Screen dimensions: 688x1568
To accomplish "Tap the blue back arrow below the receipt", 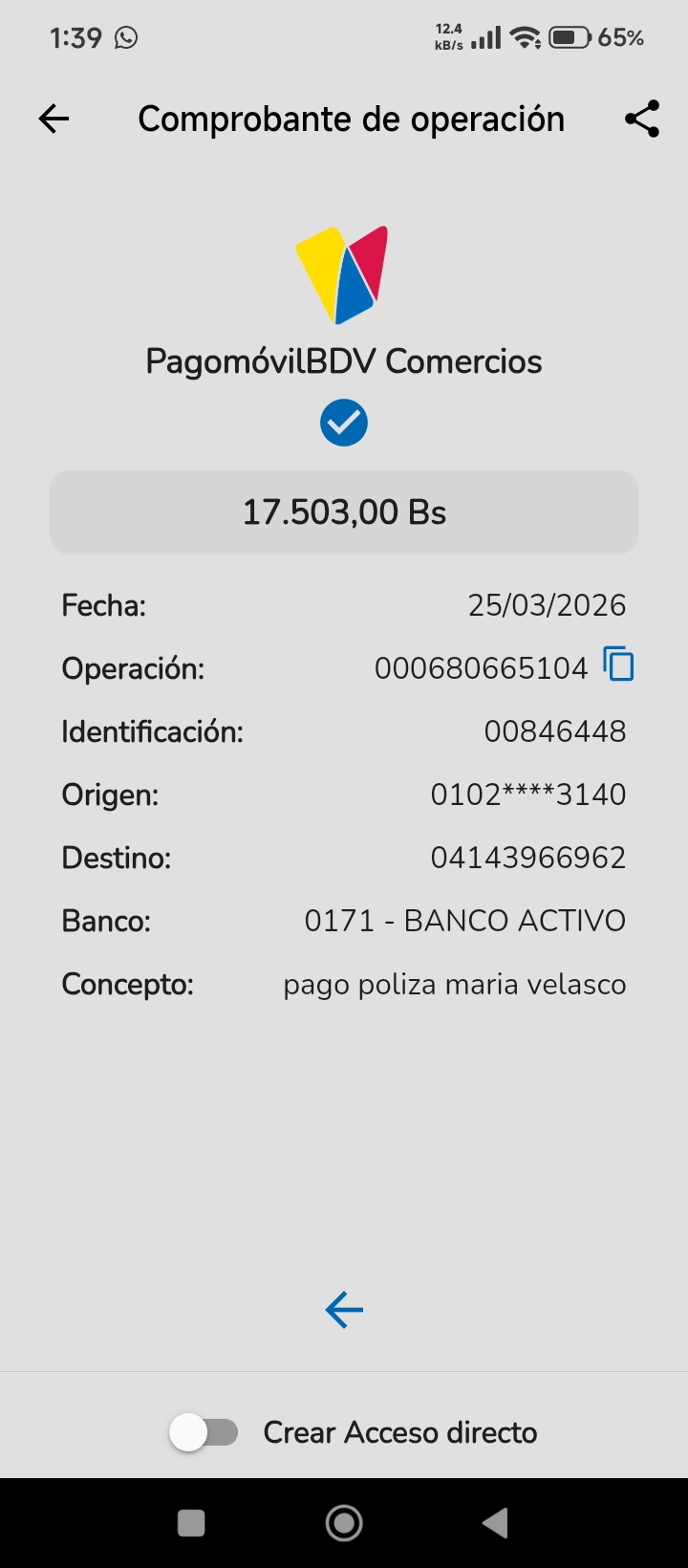I will coord(344,1310).
